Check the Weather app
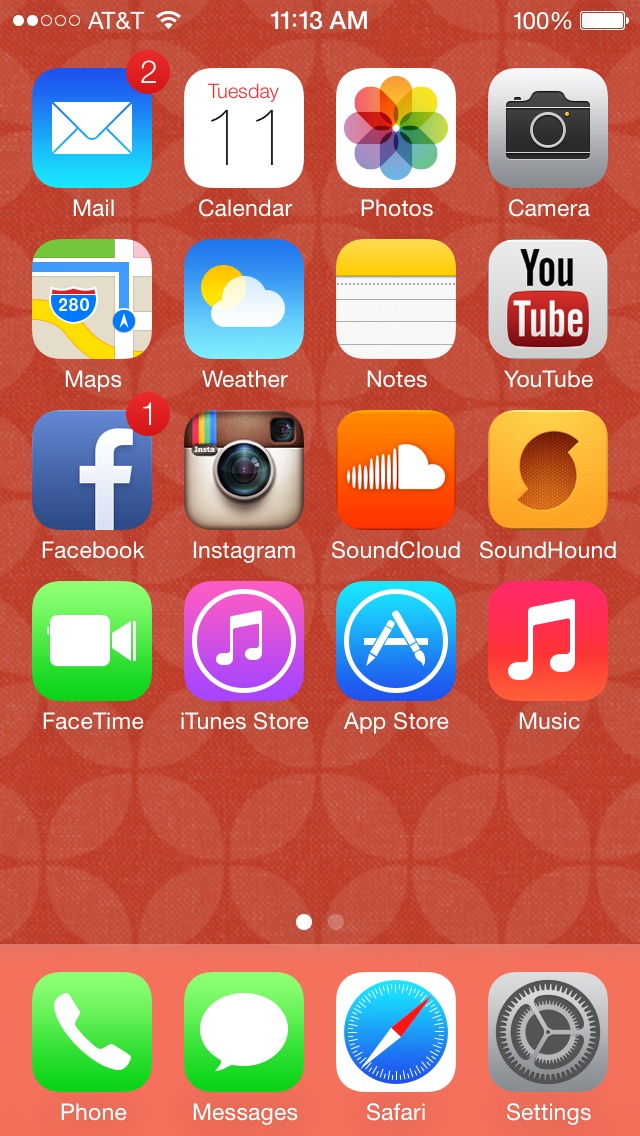 click(244, 299)
